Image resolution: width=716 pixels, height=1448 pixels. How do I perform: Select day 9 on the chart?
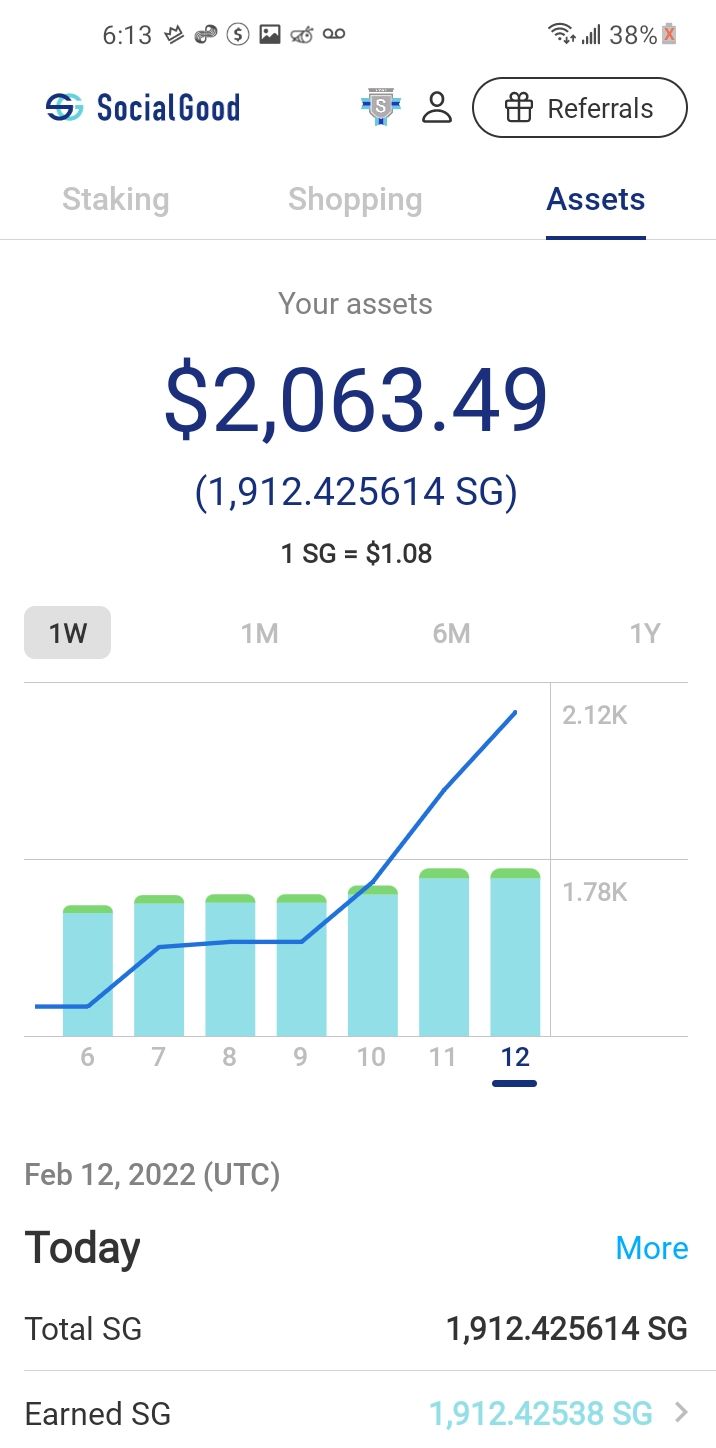coord(301,1057)
